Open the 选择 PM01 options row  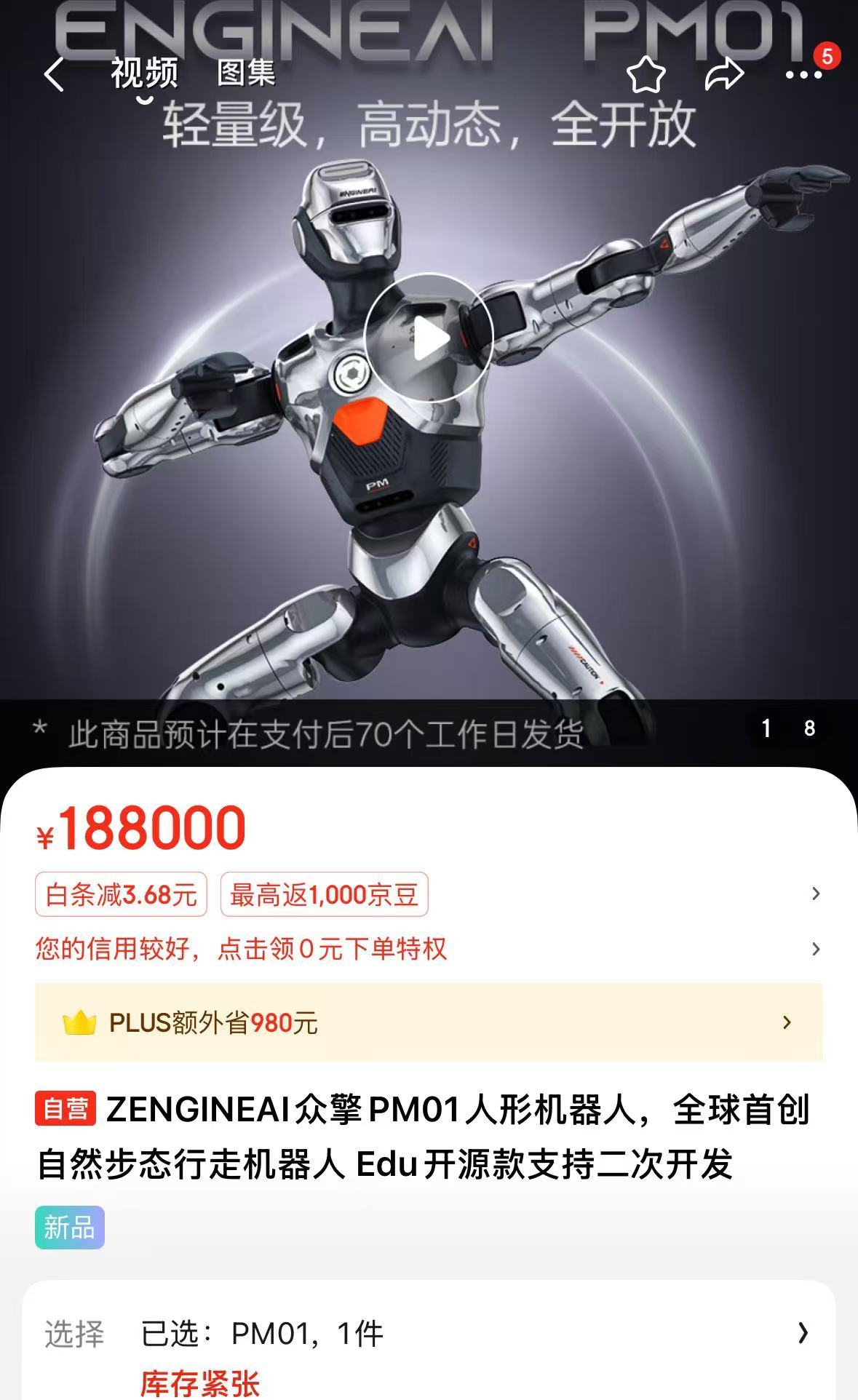pos(428,1334)
